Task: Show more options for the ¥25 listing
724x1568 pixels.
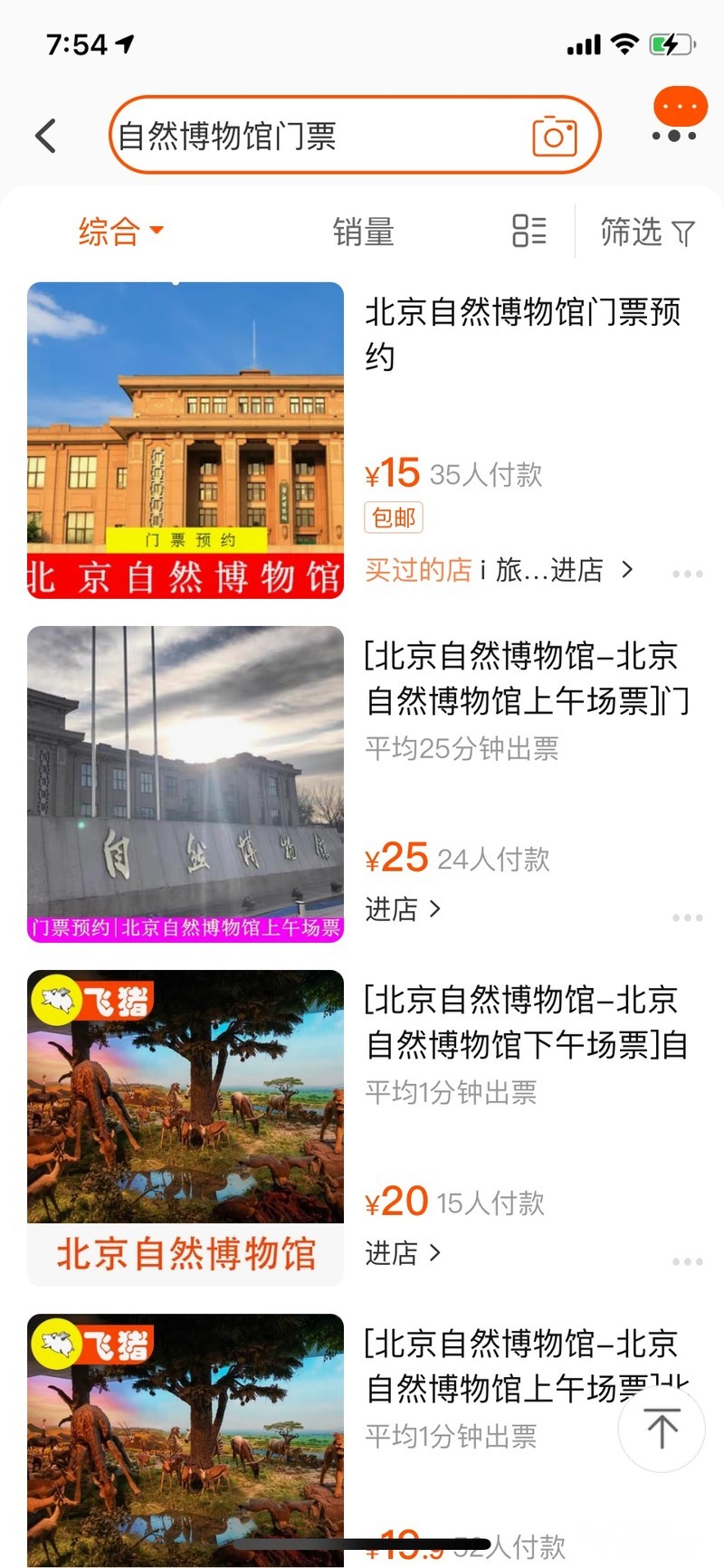Action: tap(687, 917)
